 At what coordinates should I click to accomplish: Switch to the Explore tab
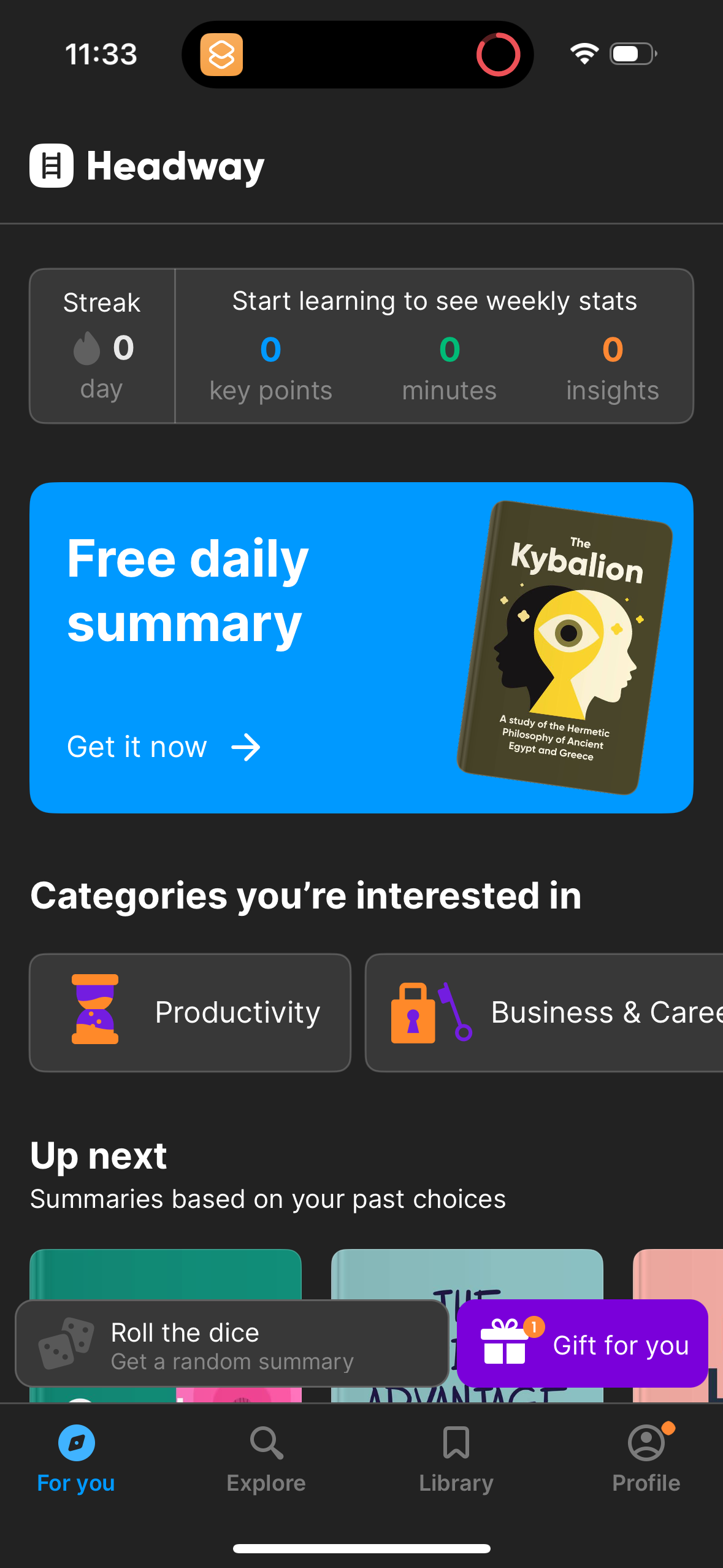click(266, 1466)
